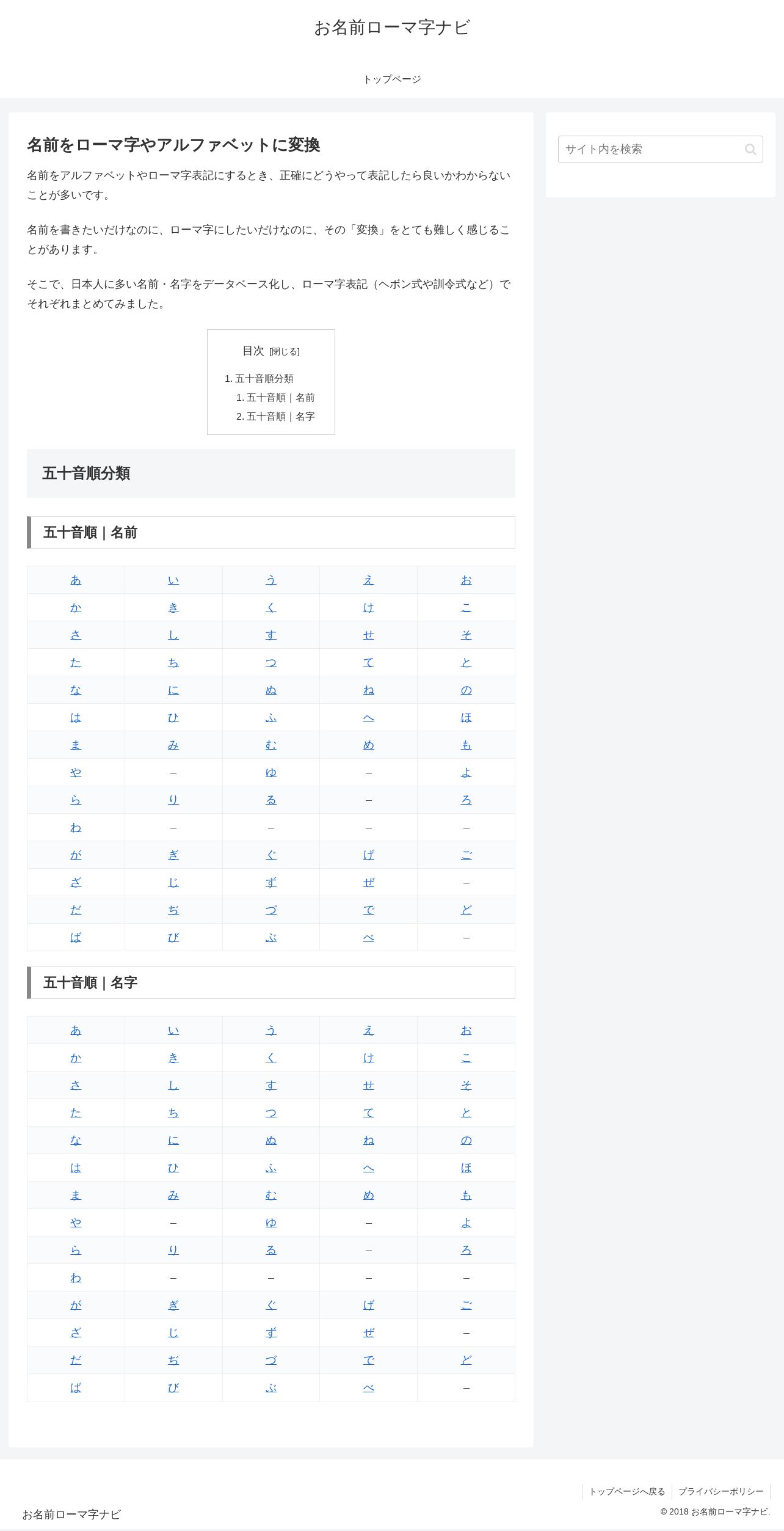This screenshot has height=1531, width=784.
Task: Go to トップページ in the navigation menu
Action: pyautogui.click(x=392, y=79)
